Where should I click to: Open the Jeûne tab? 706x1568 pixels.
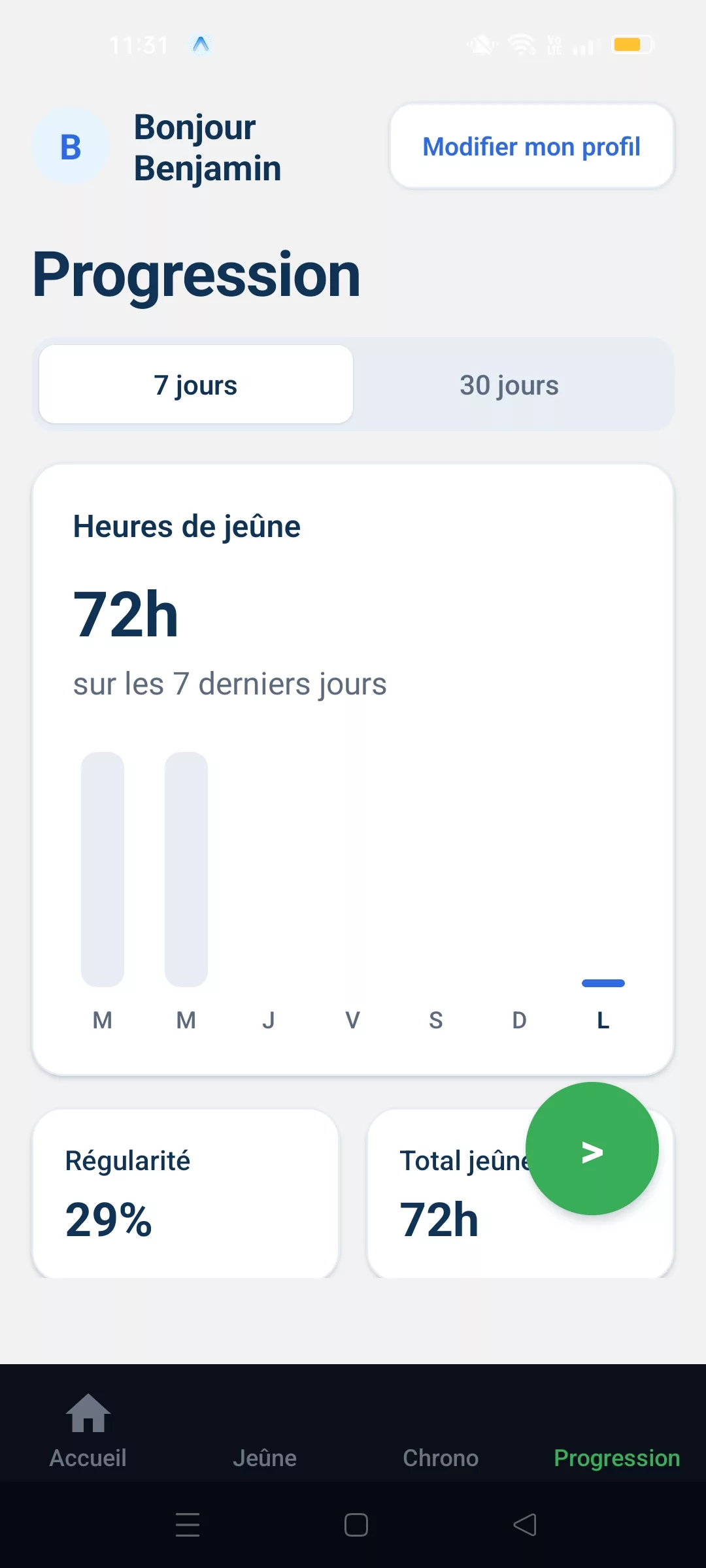[x=265, y=1456]
